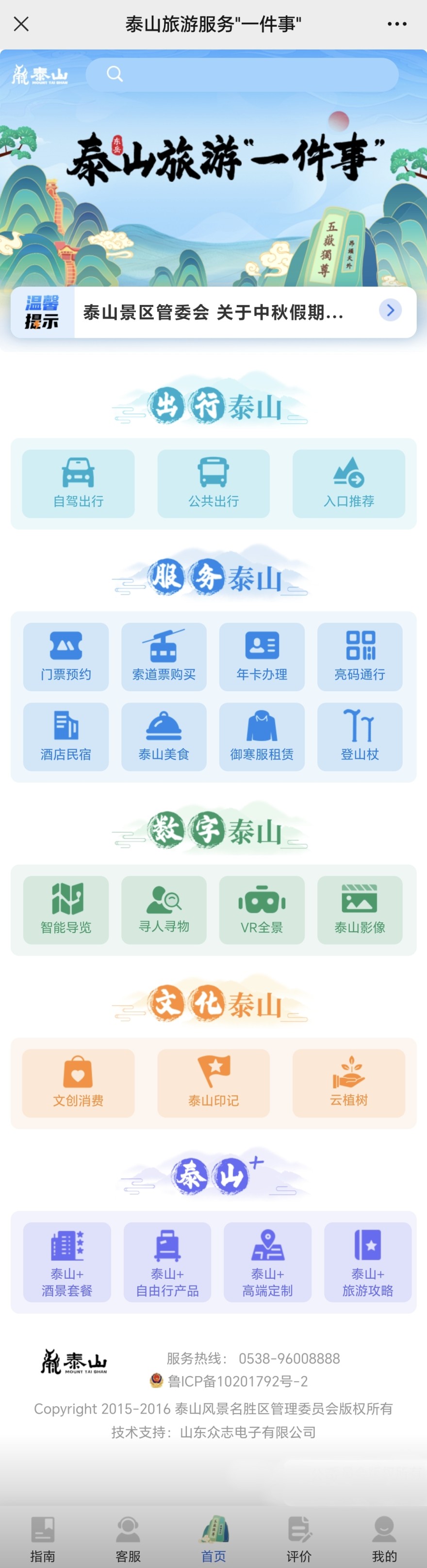Open 年卡办理 annual card service
The image size is (427, 1568).
(262, 657)
